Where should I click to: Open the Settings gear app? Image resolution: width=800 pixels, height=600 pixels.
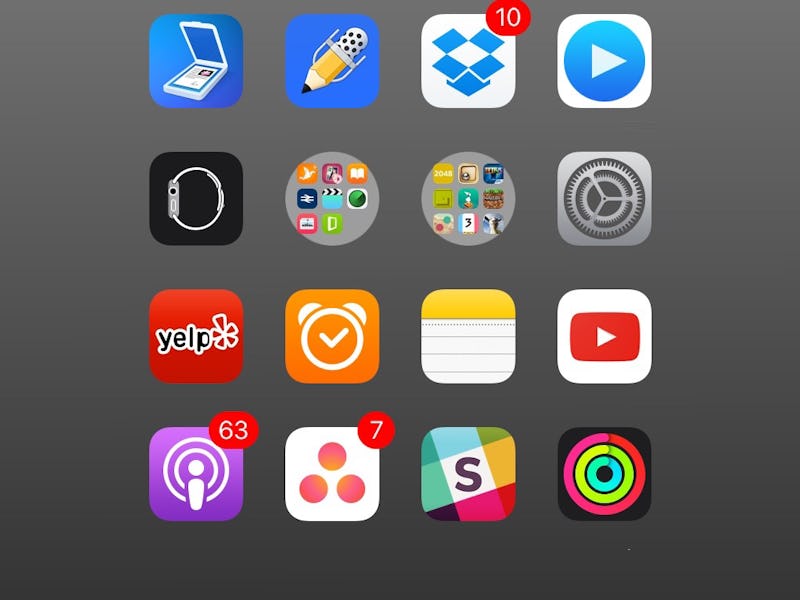(604, 198)
